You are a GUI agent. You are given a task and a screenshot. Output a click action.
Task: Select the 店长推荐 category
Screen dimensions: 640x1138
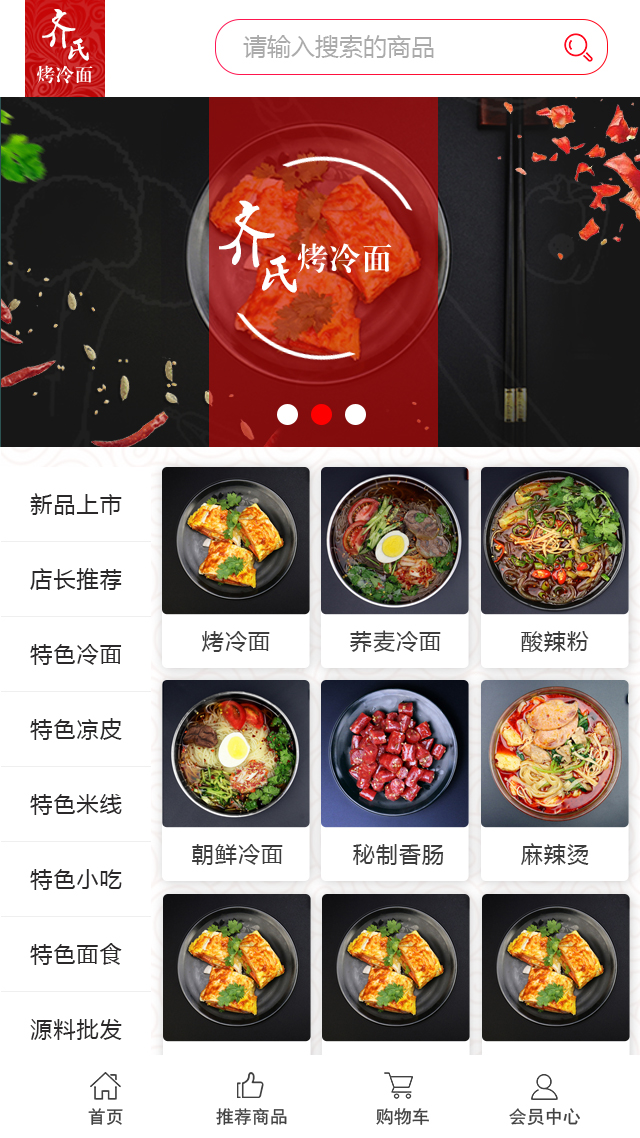click(76, 580)
